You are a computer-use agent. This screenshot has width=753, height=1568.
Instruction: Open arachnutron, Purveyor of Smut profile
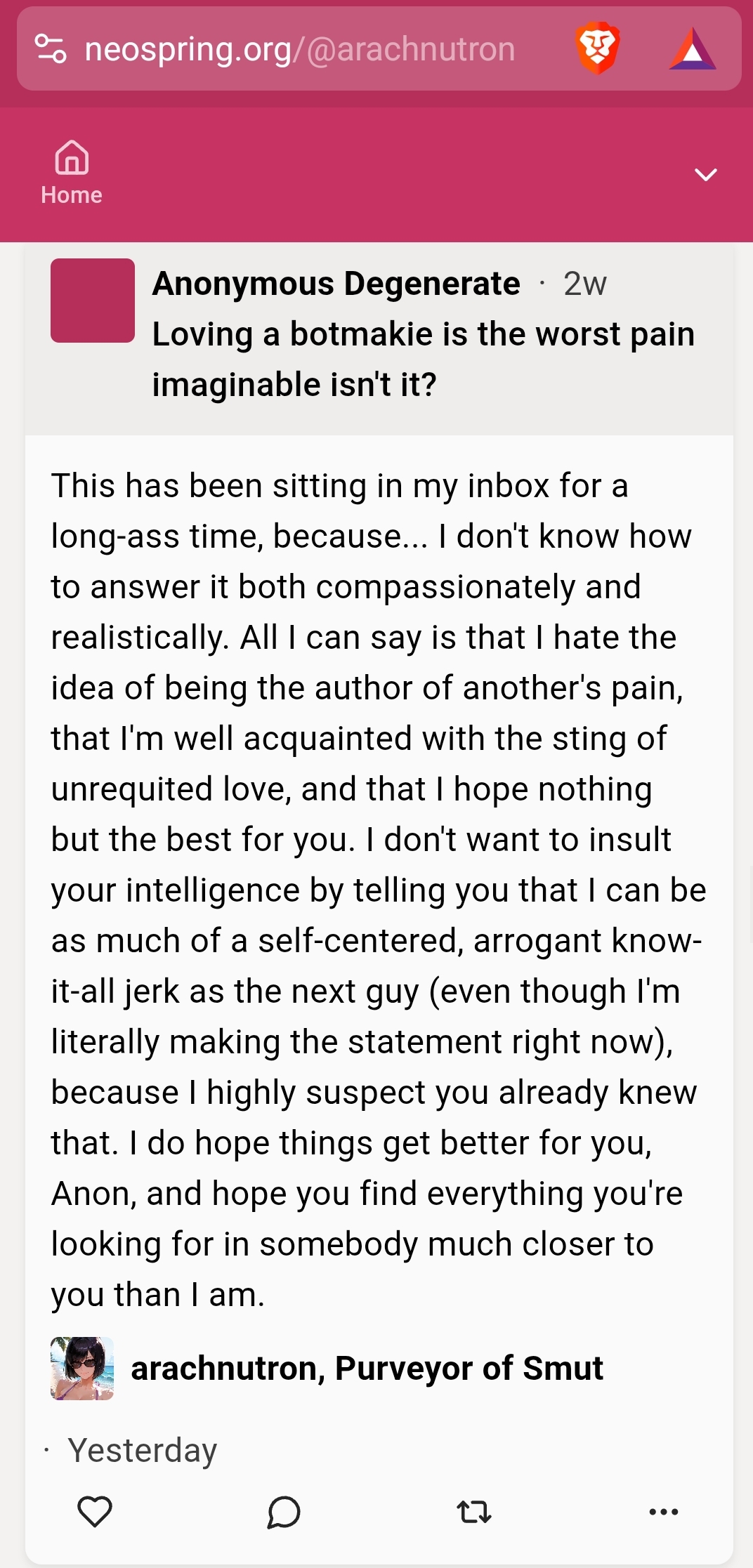tap(367, 1368)
